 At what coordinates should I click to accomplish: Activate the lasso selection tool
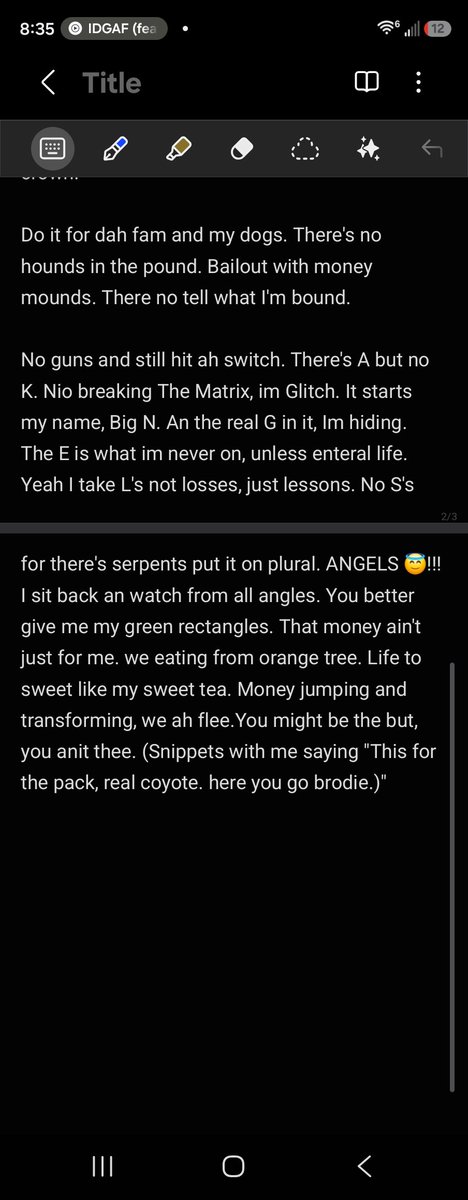(x=304, y=149)
